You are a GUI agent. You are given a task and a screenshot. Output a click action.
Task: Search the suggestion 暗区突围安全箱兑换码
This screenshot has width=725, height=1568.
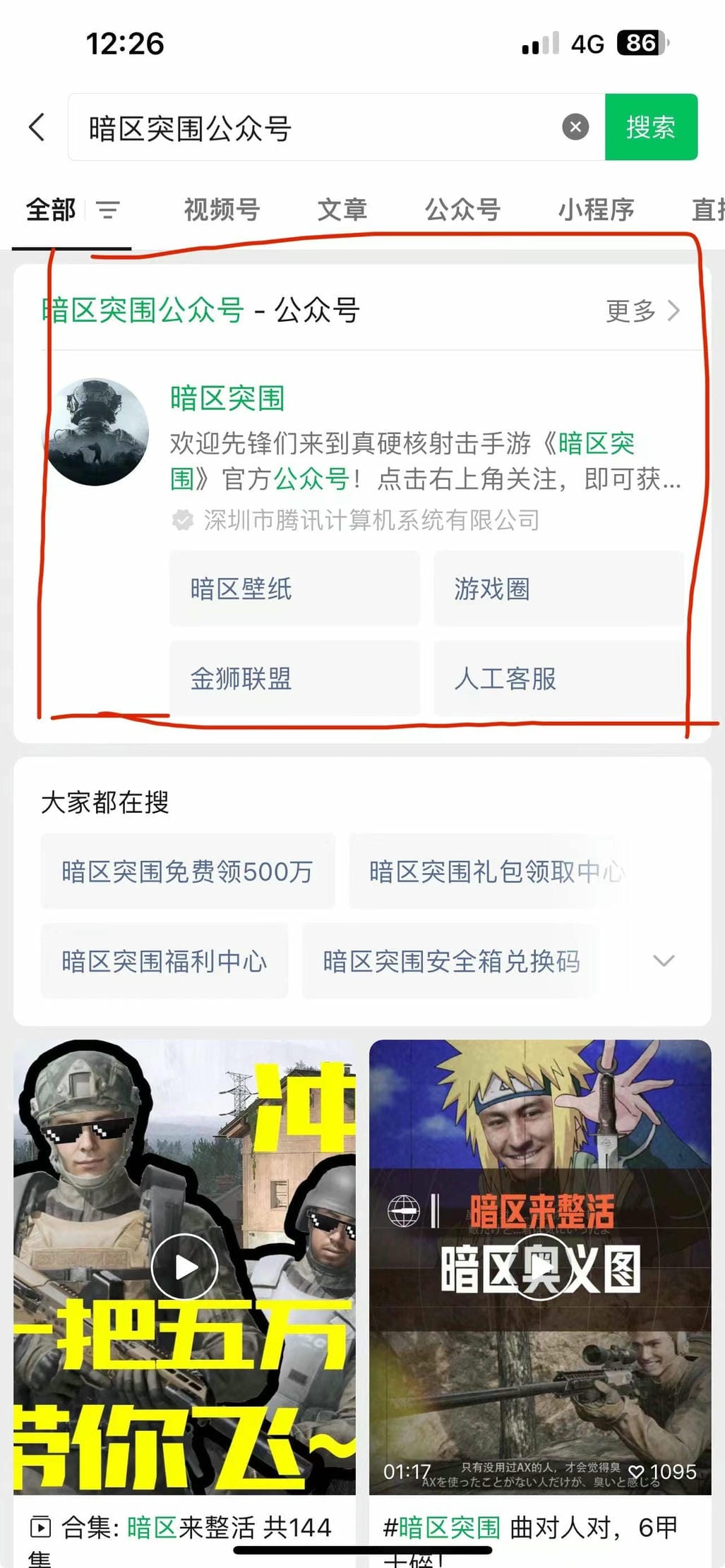coord(451,961)
